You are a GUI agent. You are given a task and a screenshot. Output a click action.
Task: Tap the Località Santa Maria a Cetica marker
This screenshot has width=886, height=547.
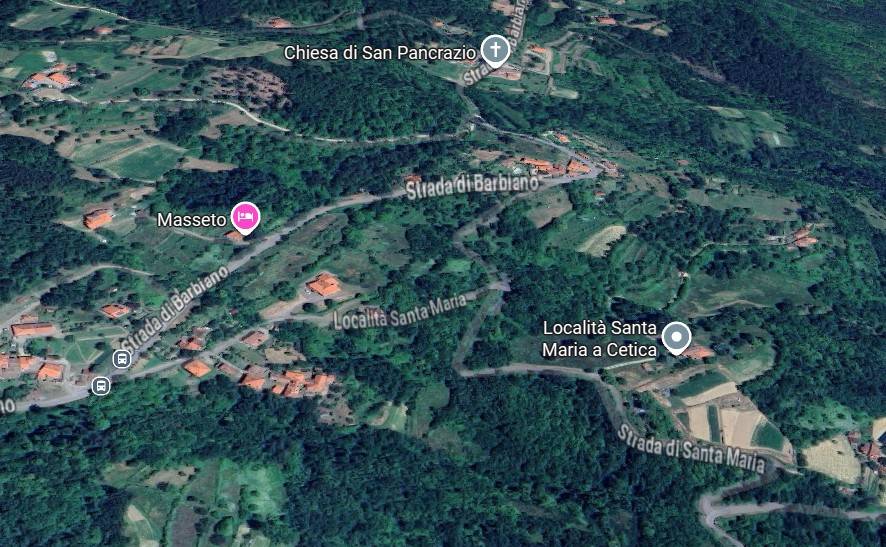677,338
